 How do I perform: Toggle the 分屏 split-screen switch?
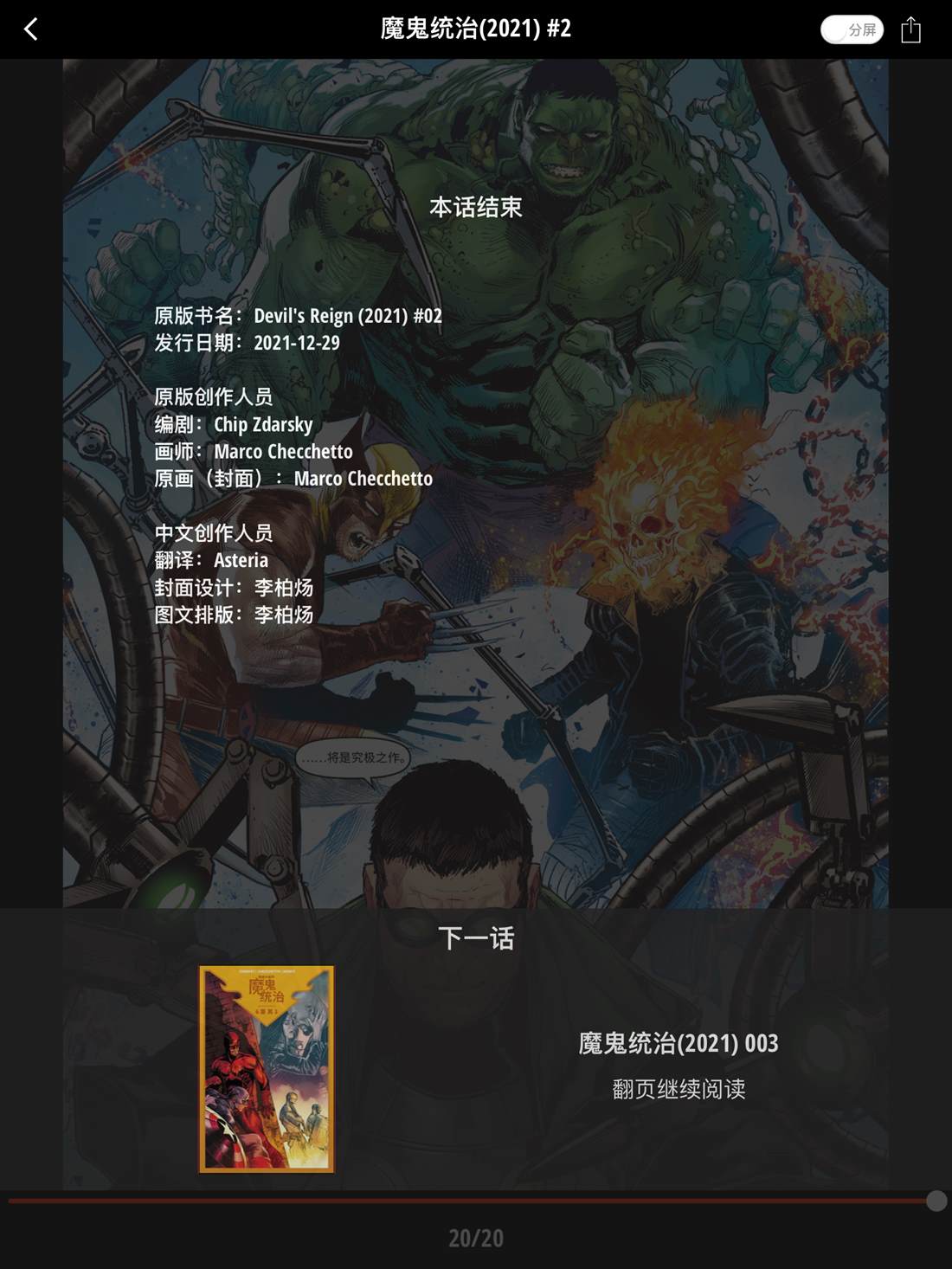(852, 29)
